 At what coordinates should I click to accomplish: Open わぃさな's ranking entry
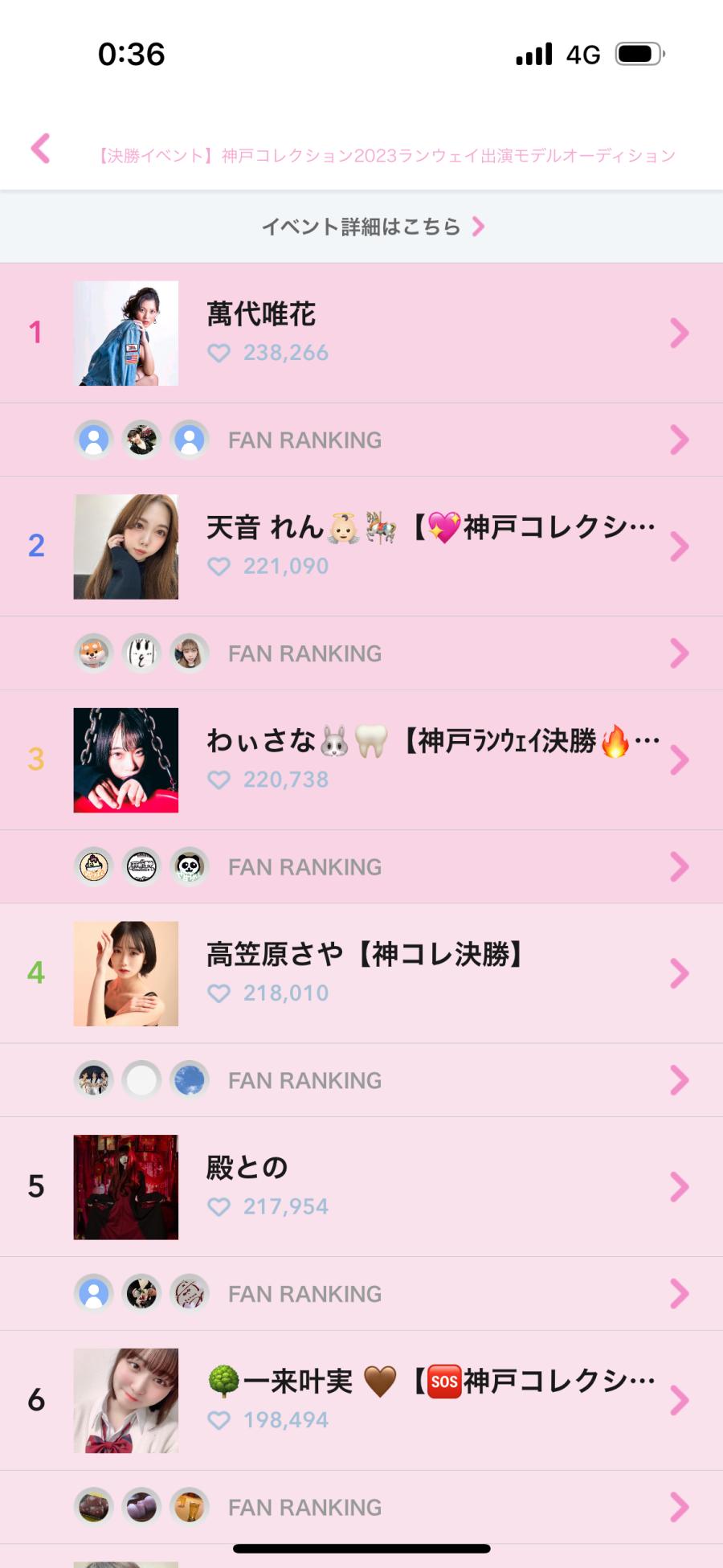(361, 759)
